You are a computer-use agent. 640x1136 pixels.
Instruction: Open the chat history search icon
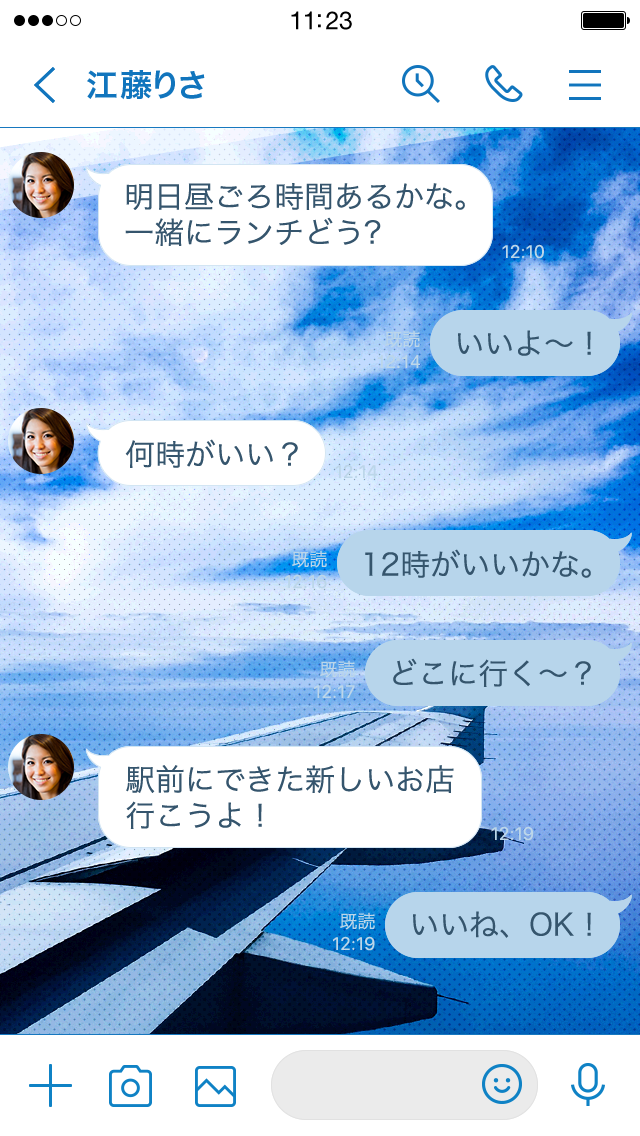421,84
